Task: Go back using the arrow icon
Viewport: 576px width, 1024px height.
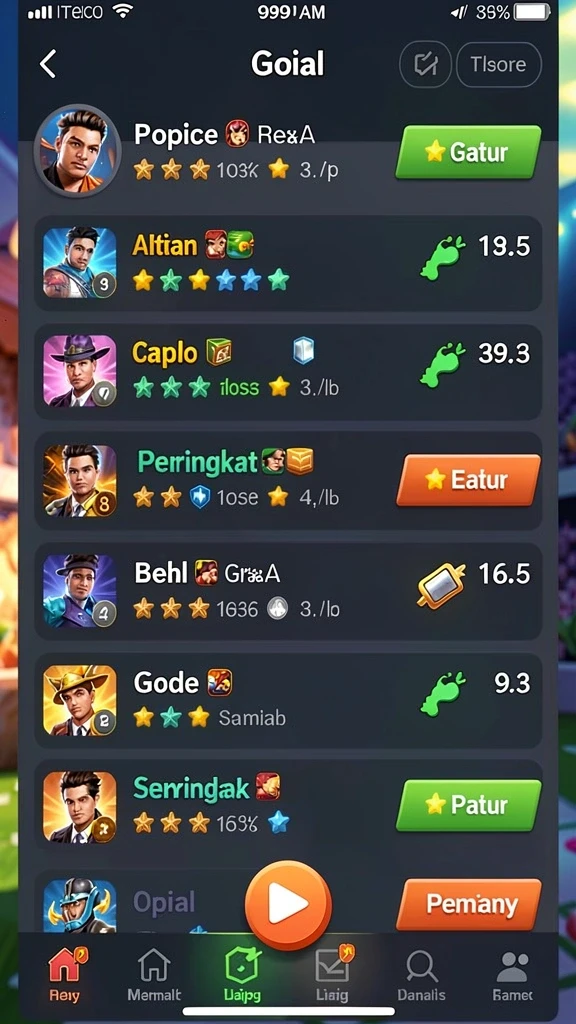Action: coord(48,64)
